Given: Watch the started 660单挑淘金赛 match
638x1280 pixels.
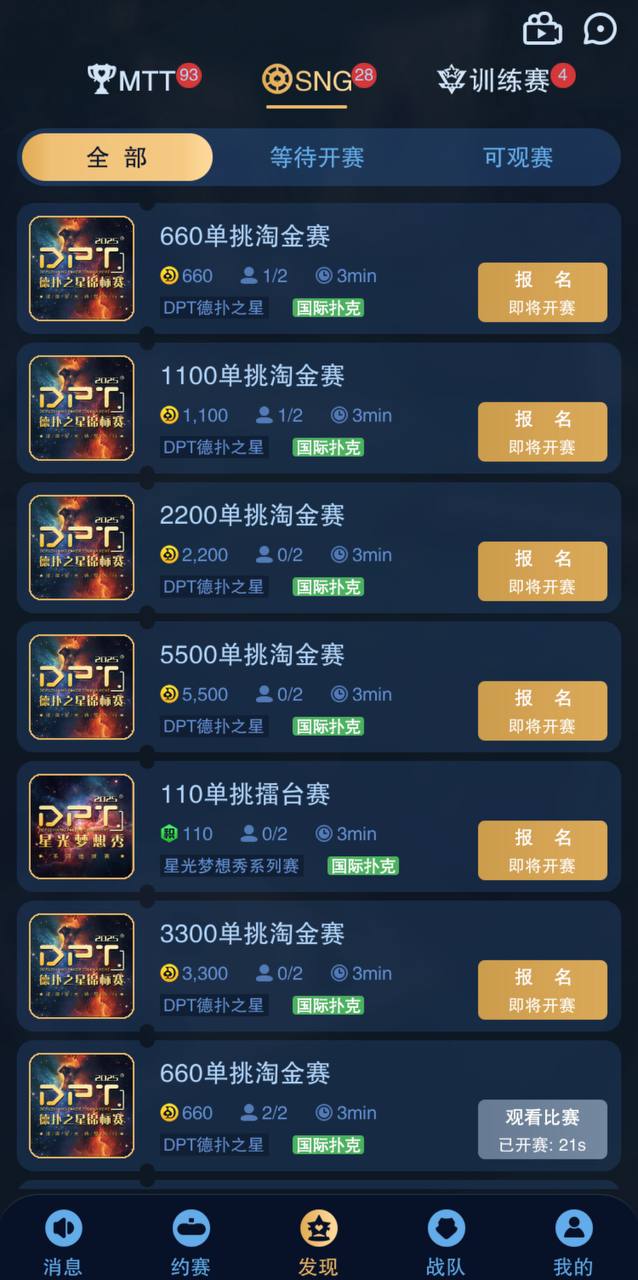Looking at the screenshot, I should click(542, 1129).
